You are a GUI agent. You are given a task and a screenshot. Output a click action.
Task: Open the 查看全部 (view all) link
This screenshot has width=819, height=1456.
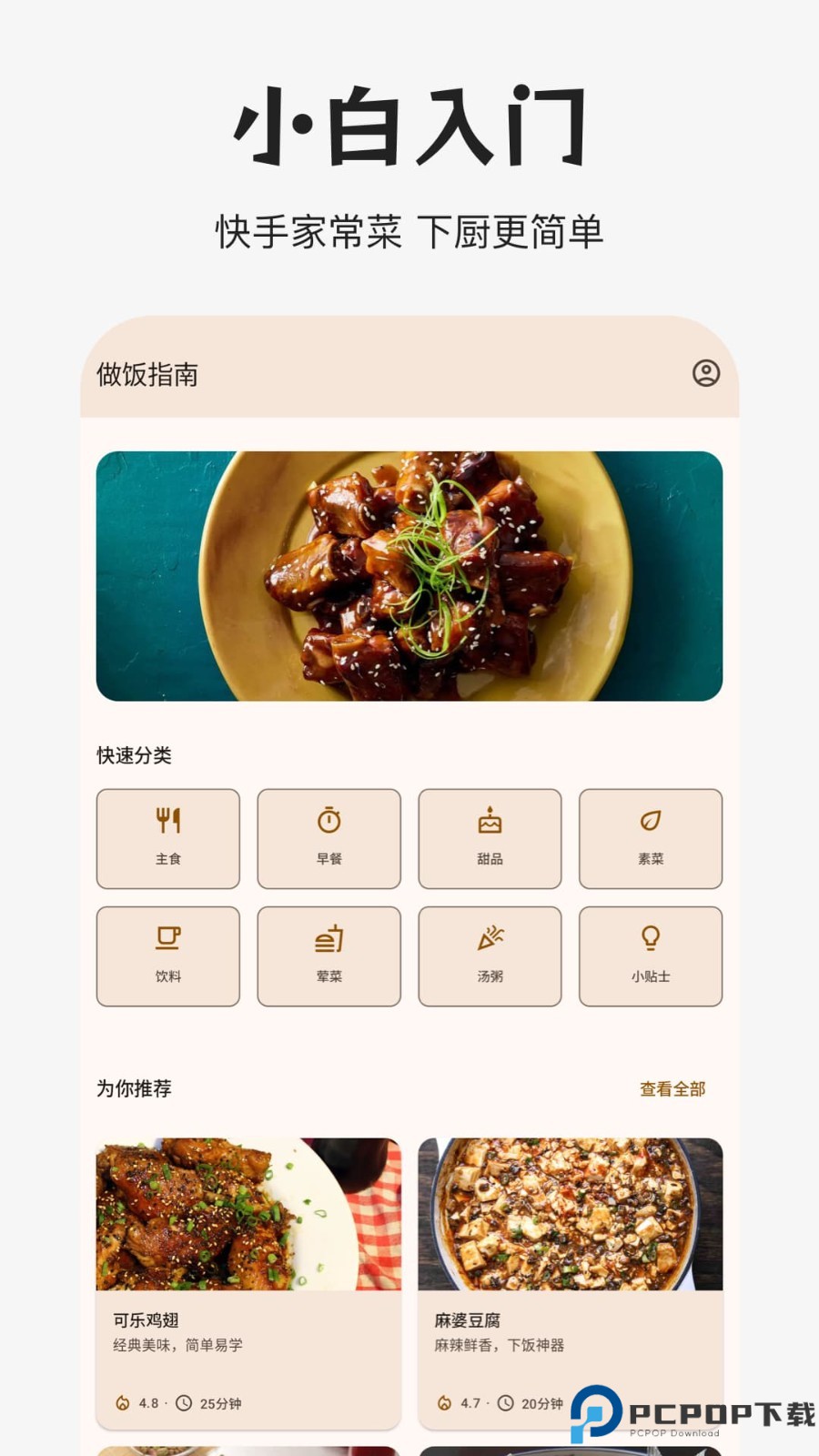point(672,1088)
